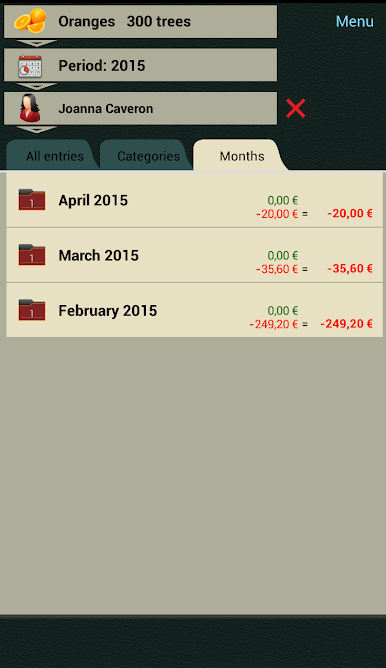The height and width of the screenshot is (668, 386).
Task: Open the Joanna Caveron person filter
Action: 141,108
